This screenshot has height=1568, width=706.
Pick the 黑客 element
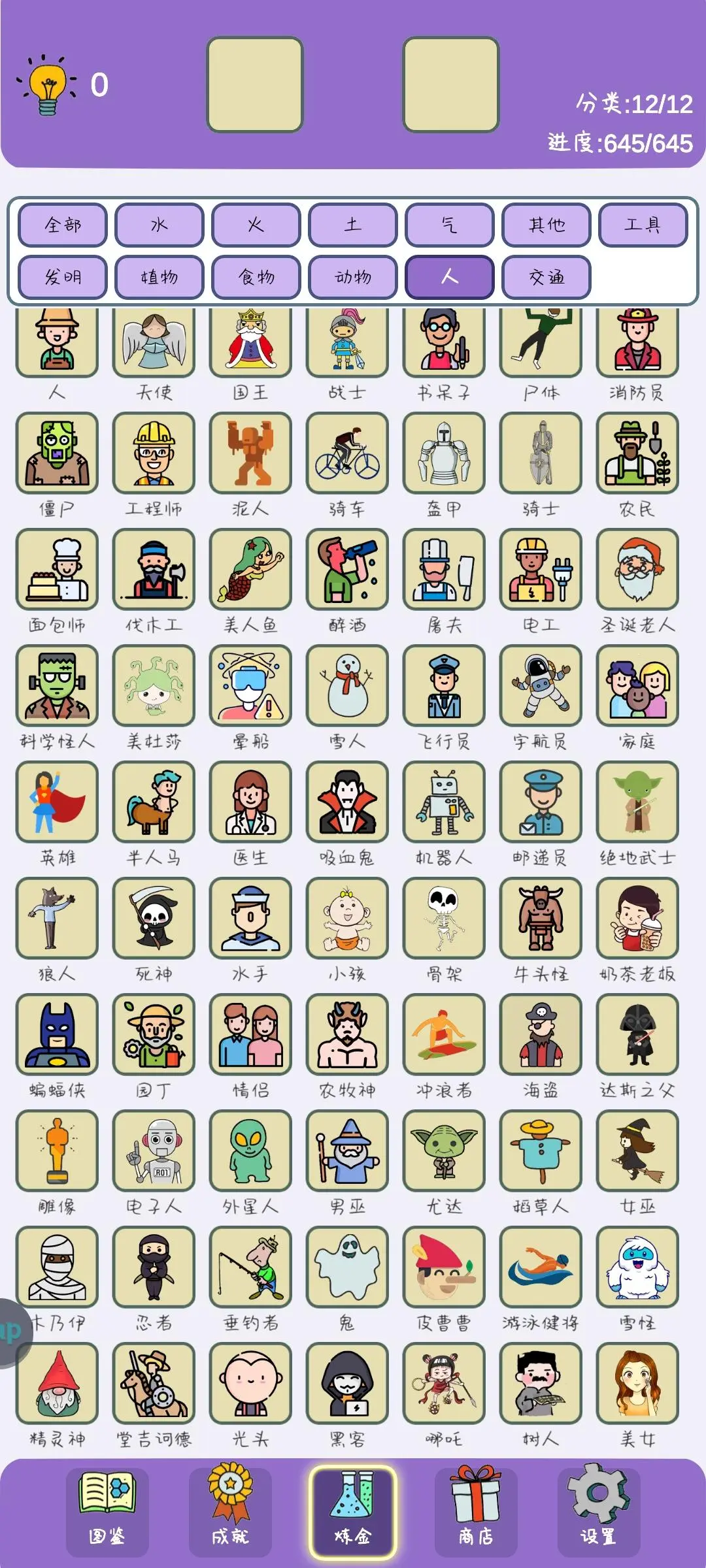point(347,1383)
